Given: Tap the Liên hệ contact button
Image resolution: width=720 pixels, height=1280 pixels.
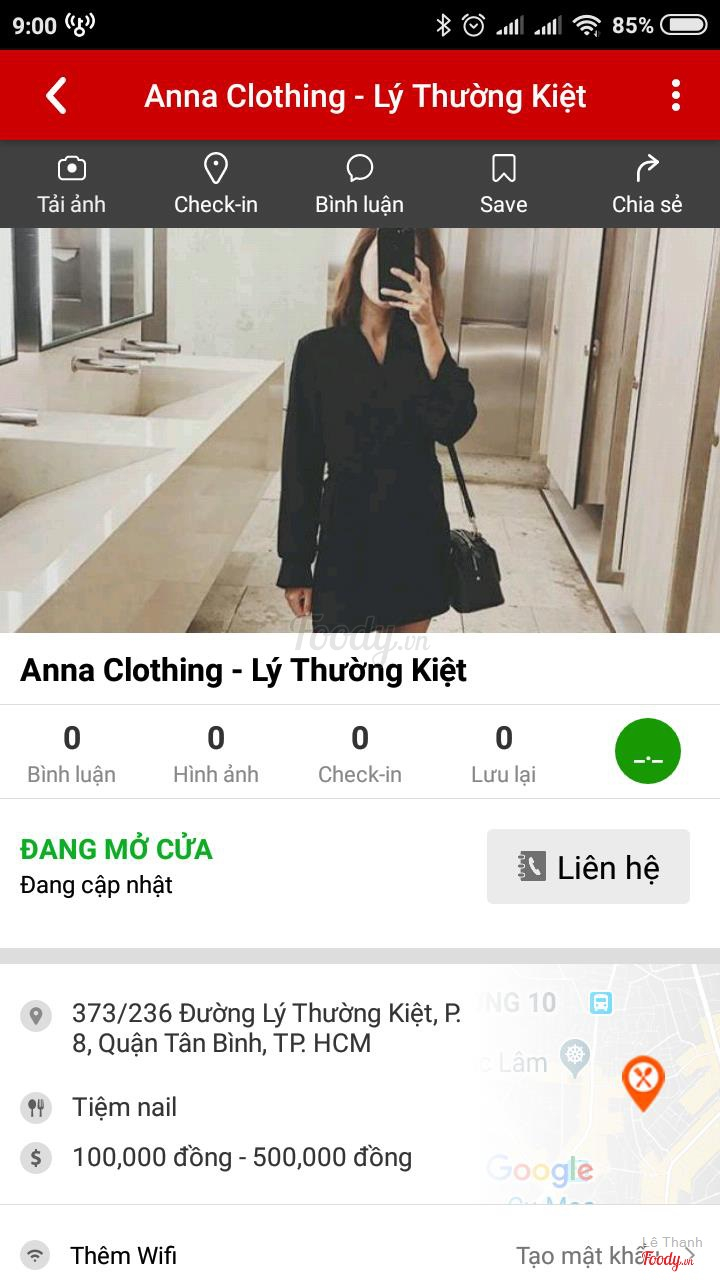Looking at the screenshot, I should pyautogui.click(x=588, y=867).
